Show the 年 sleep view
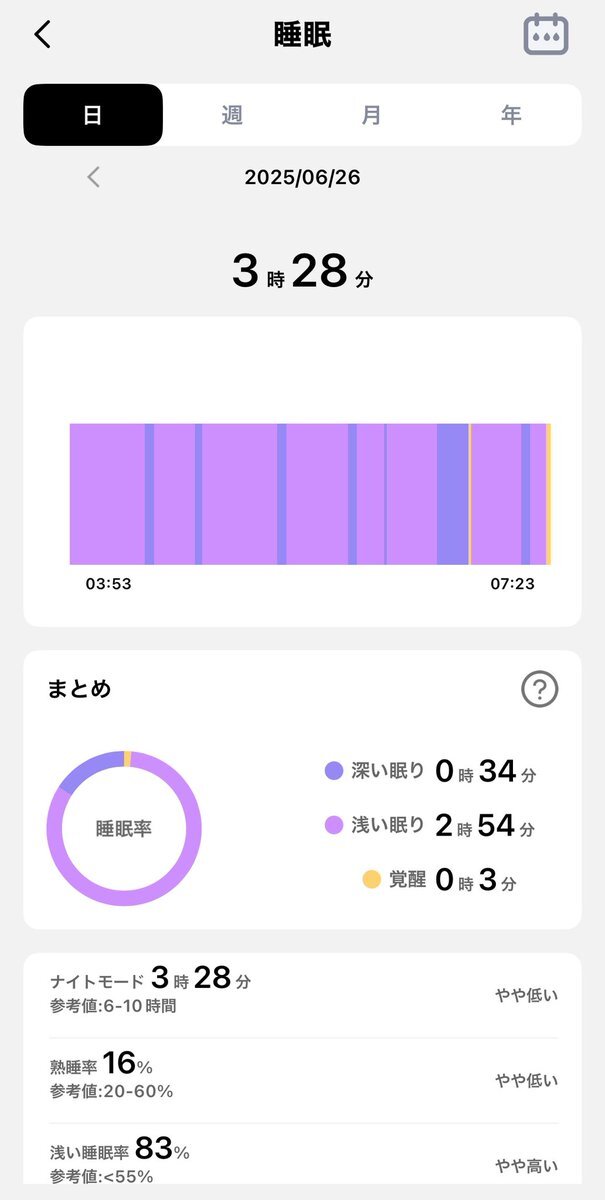605x1200 pixels. point(511,115)
